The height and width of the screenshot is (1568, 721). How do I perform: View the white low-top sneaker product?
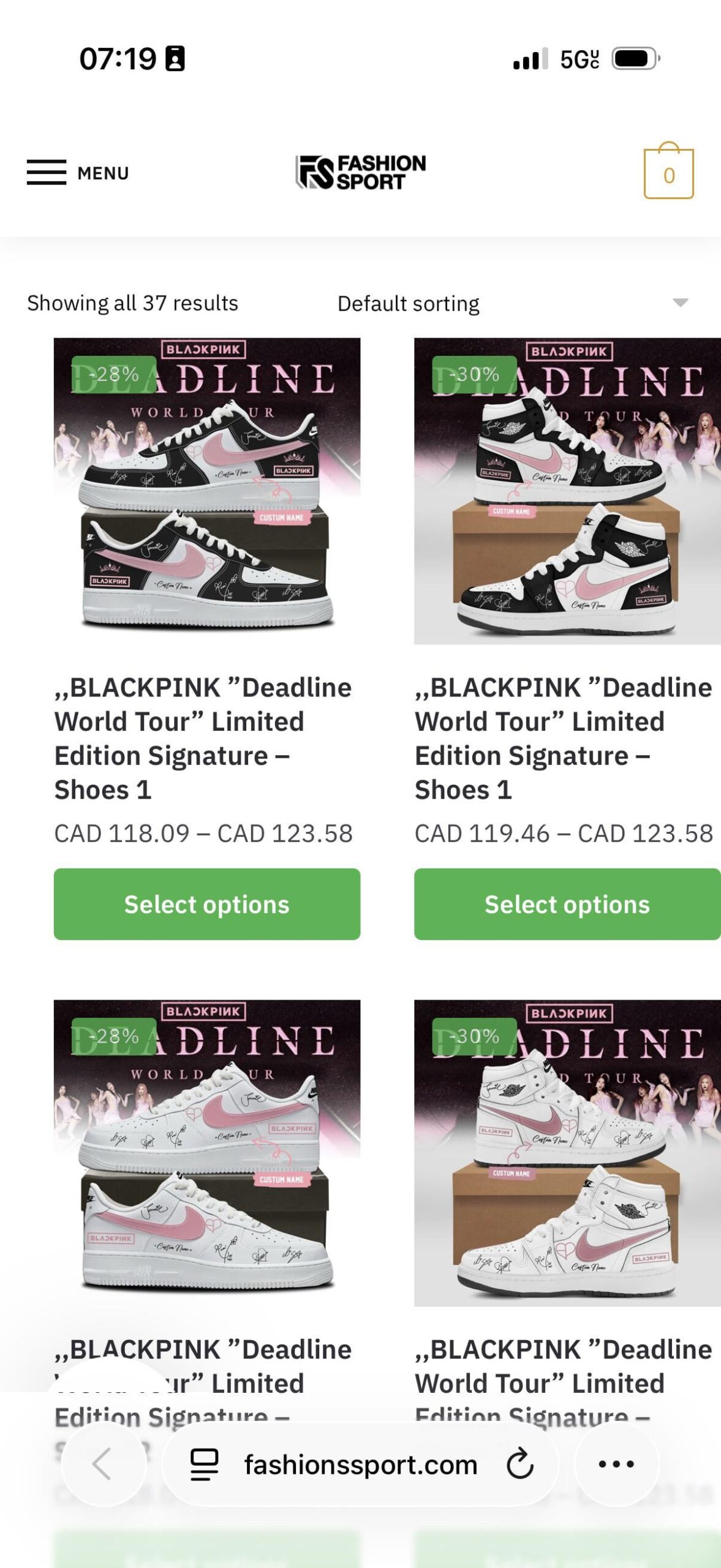click(207, 1153)
